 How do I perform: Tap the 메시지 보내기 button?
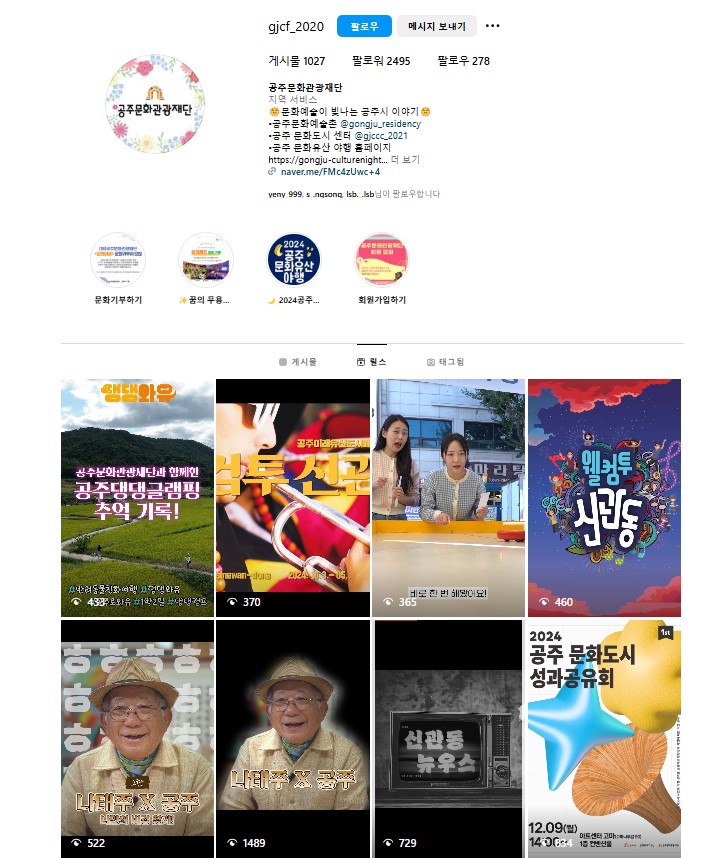tap(436, 26)
